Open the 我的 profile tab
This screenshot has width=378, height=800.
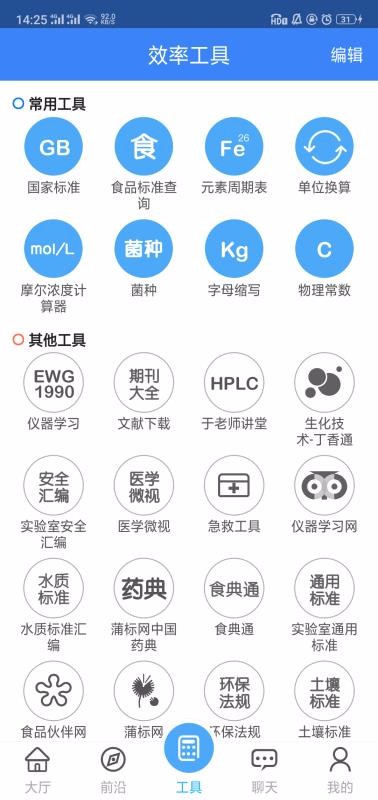coord(340,770)
